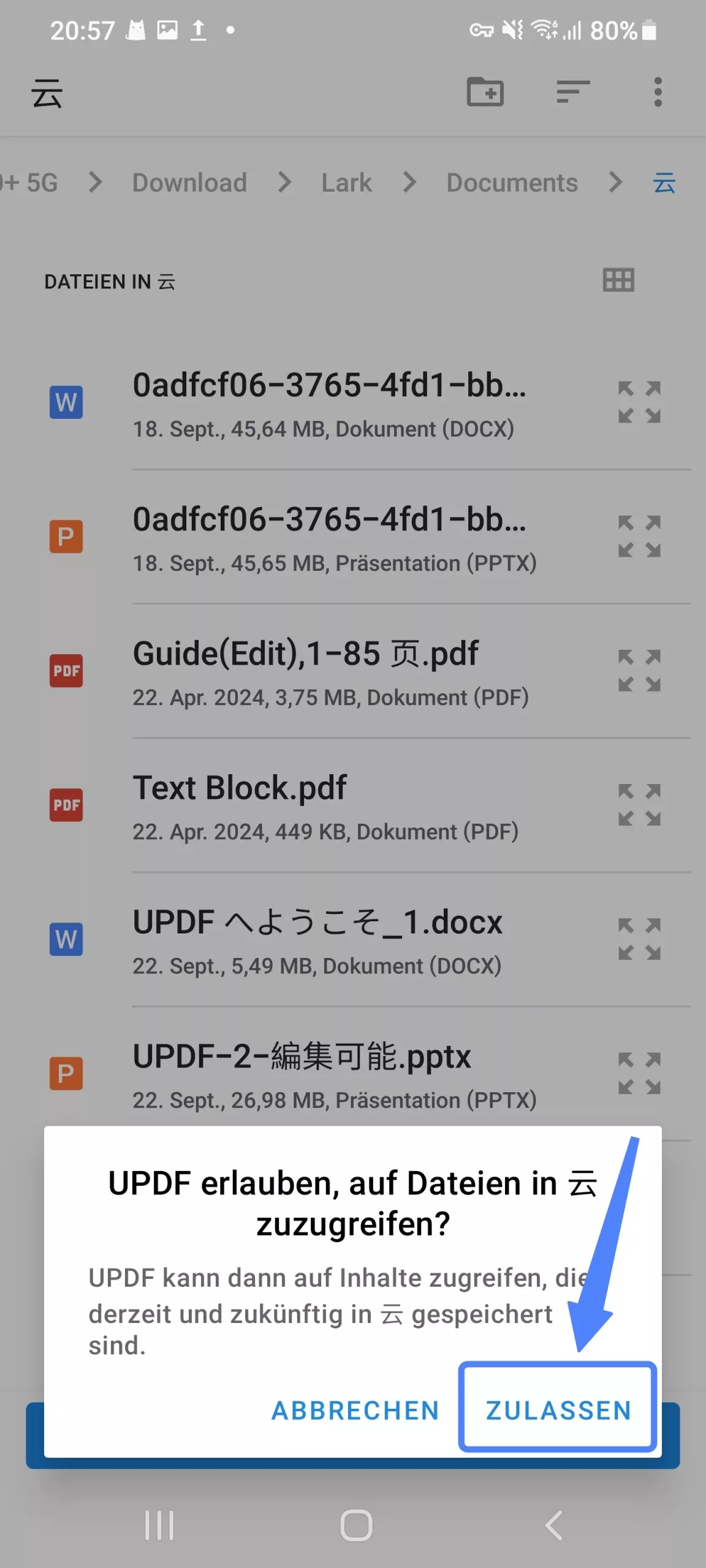Switch to grid view
706x1568 pixels.
coord(618,281)
